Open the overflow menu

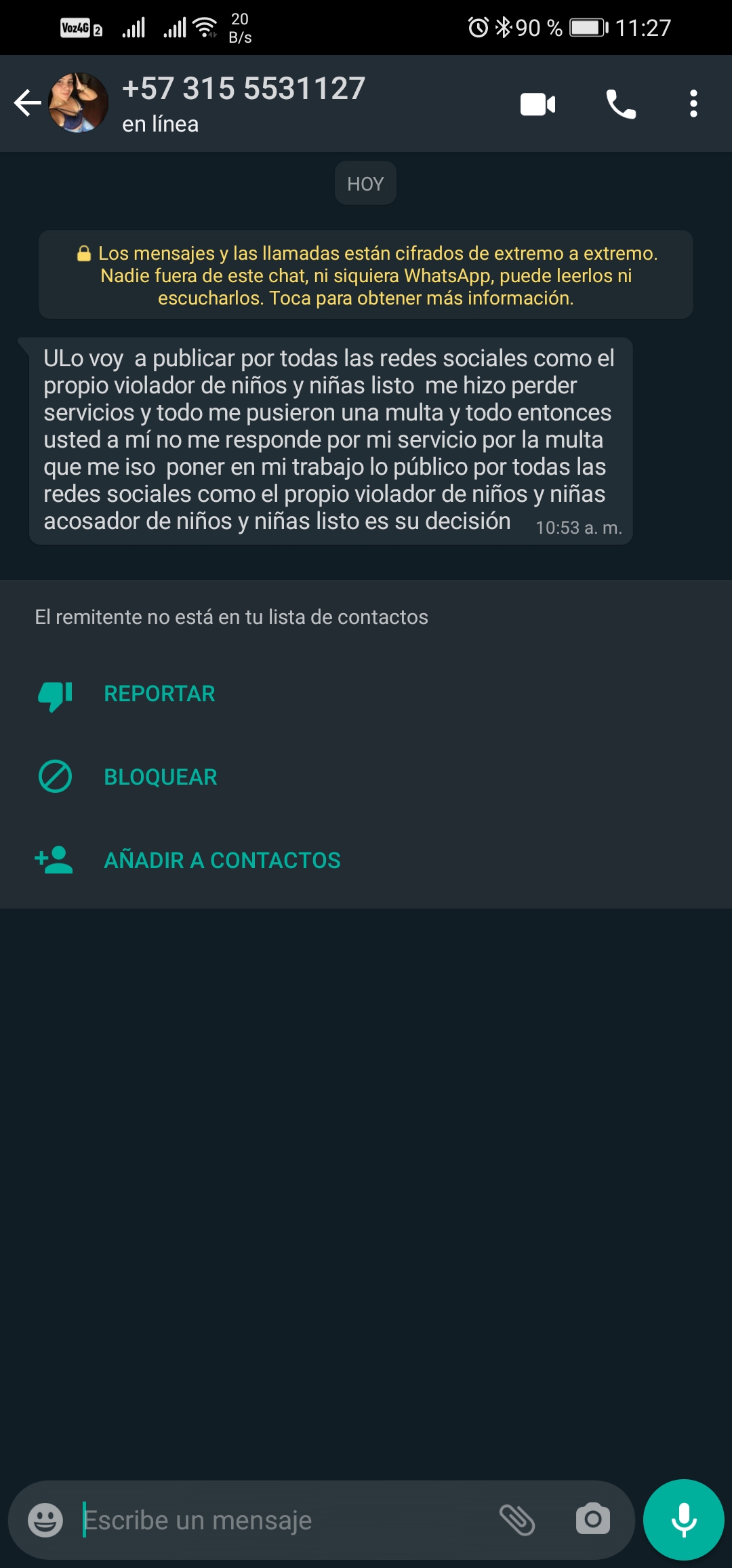coord(693,104)
